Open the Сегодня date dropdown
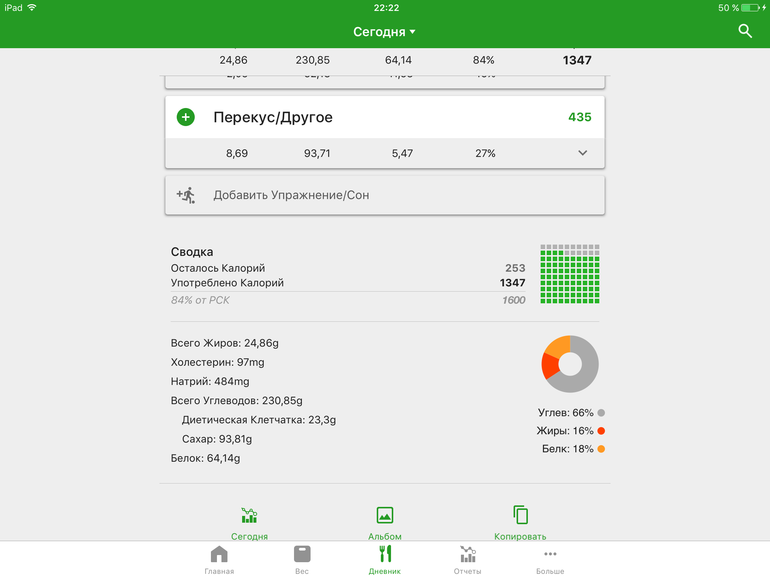Image resolution: width=770 pixels, height=578 pixels. [384, 32]
